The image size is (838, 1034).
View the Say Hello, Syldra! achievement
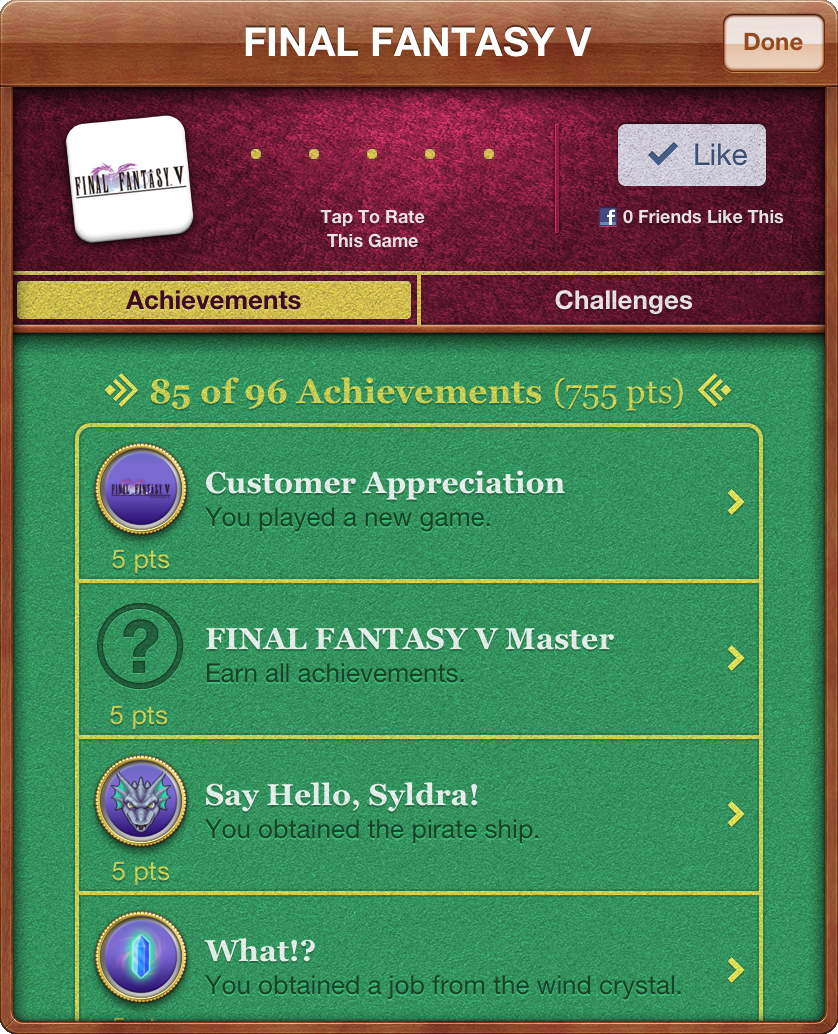point(419,814)
